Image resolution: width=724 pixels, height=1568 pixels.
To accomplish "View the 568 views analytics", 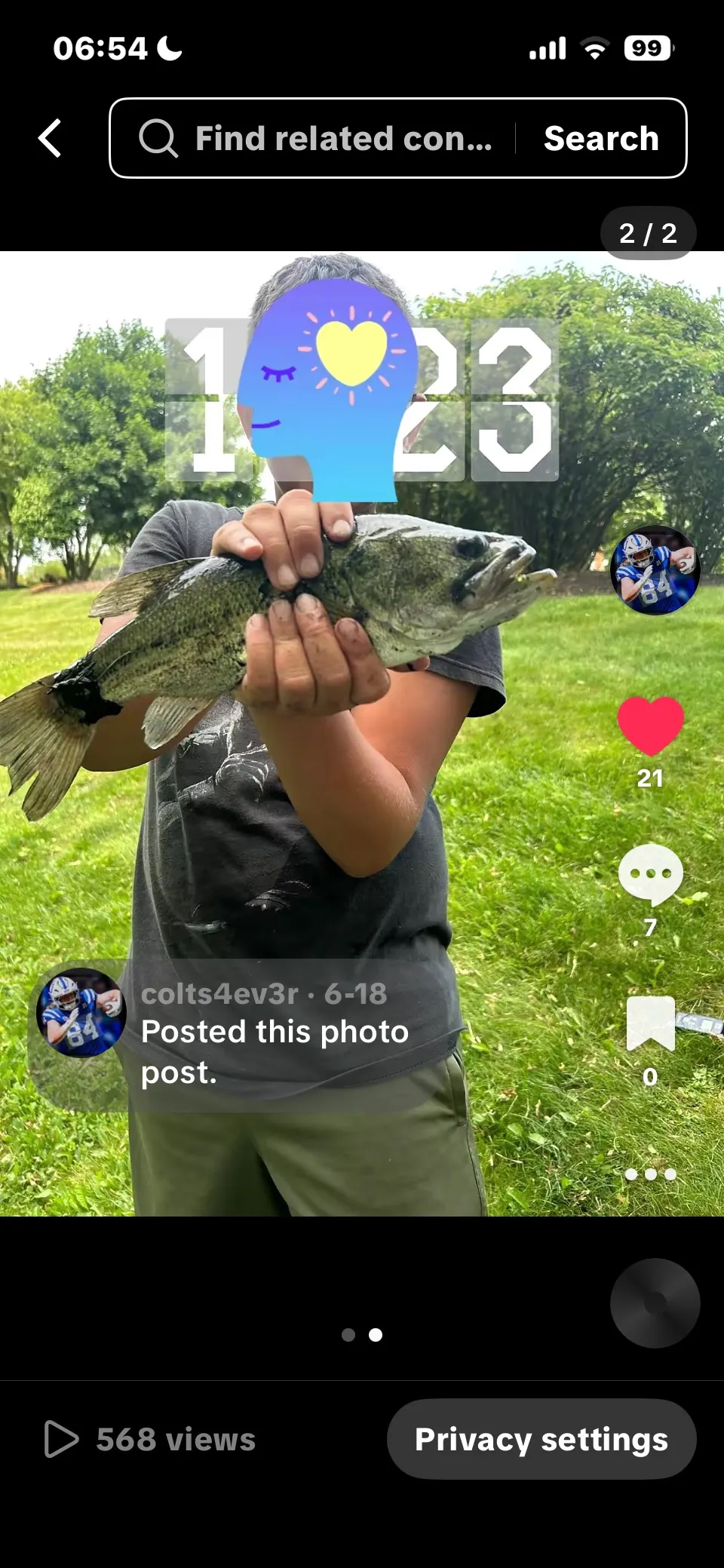I will click(151, 1439).
